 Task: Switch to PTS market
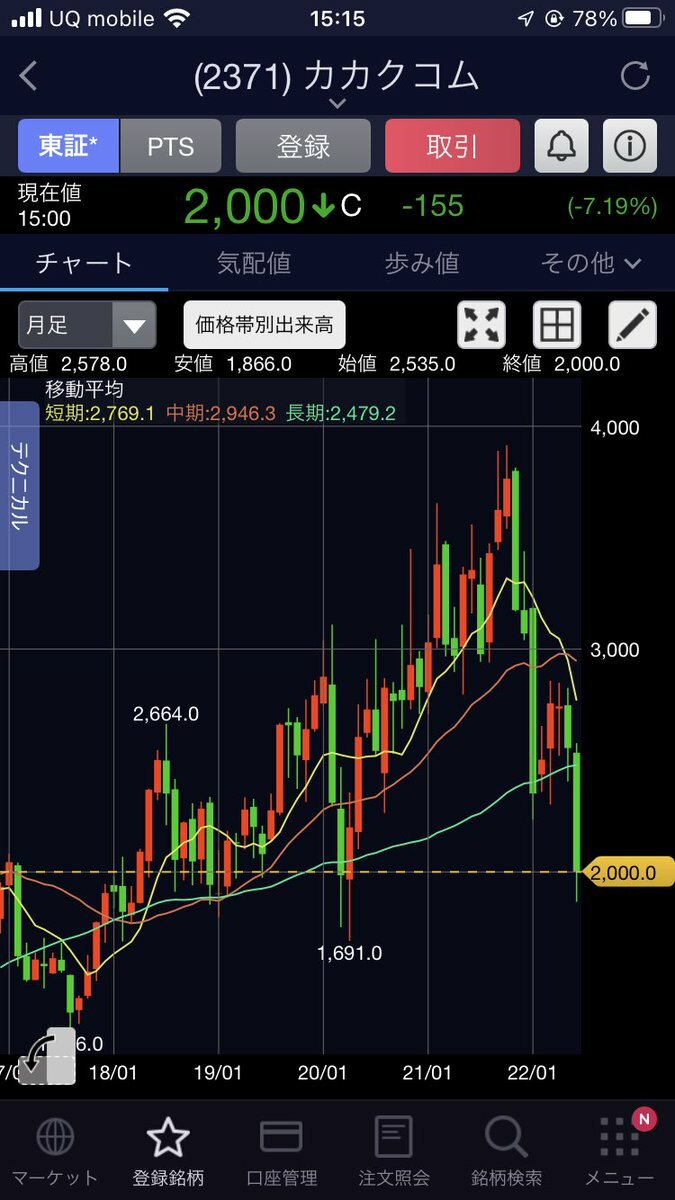[x=171, y=146]
